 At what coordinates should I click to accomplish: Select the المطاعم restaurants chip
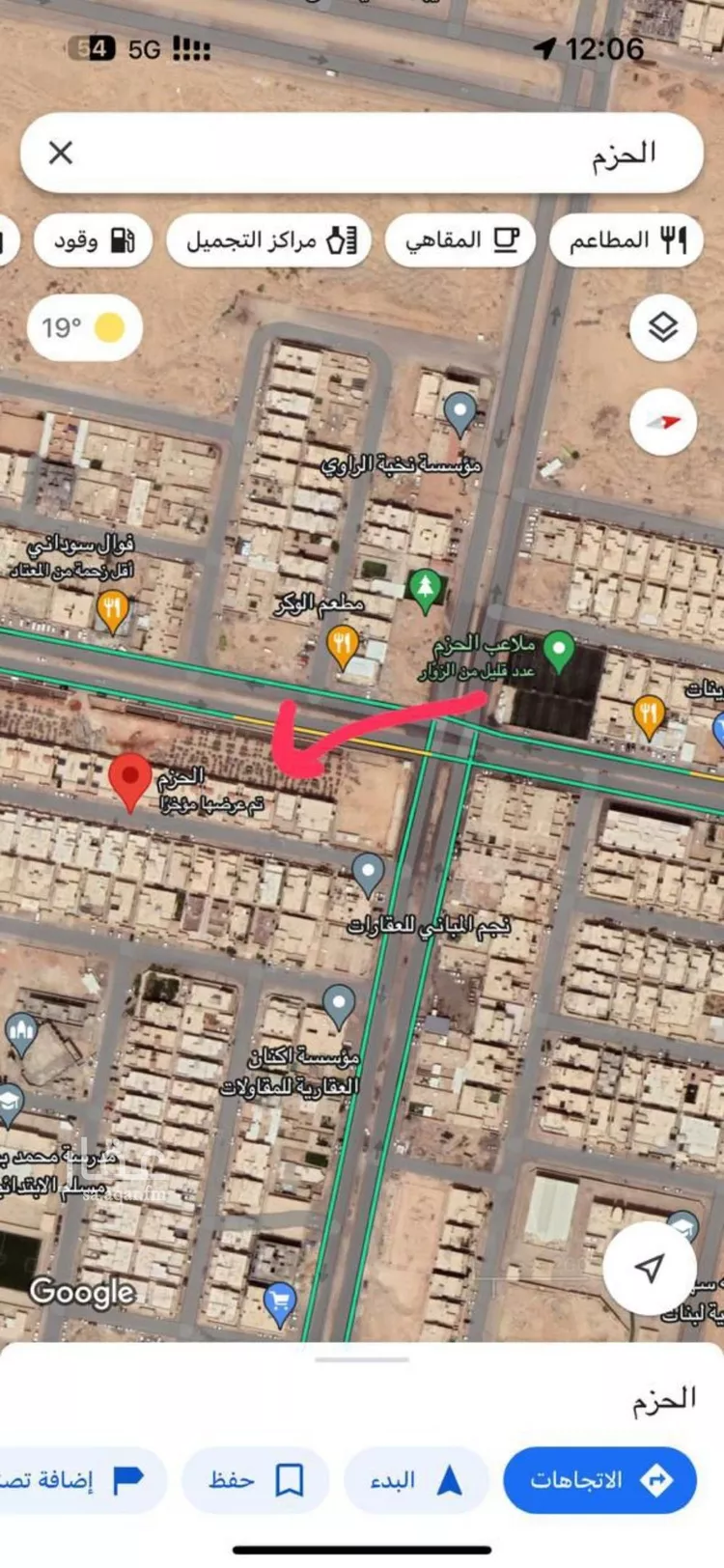coord(626,239)
